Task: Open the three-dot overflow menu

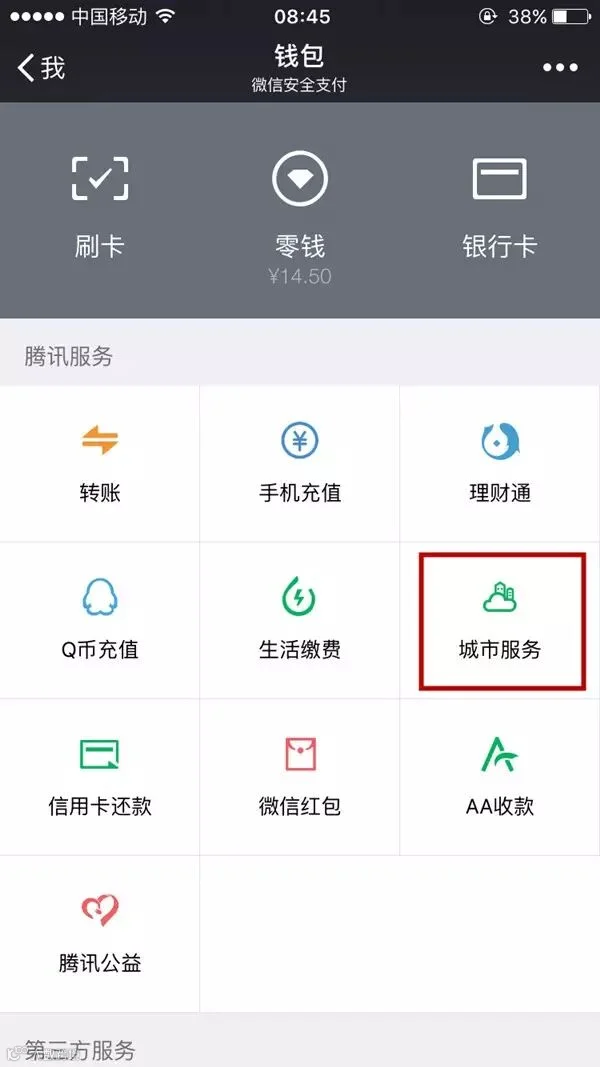Action: pyautogui.click(x=560, y=67)
